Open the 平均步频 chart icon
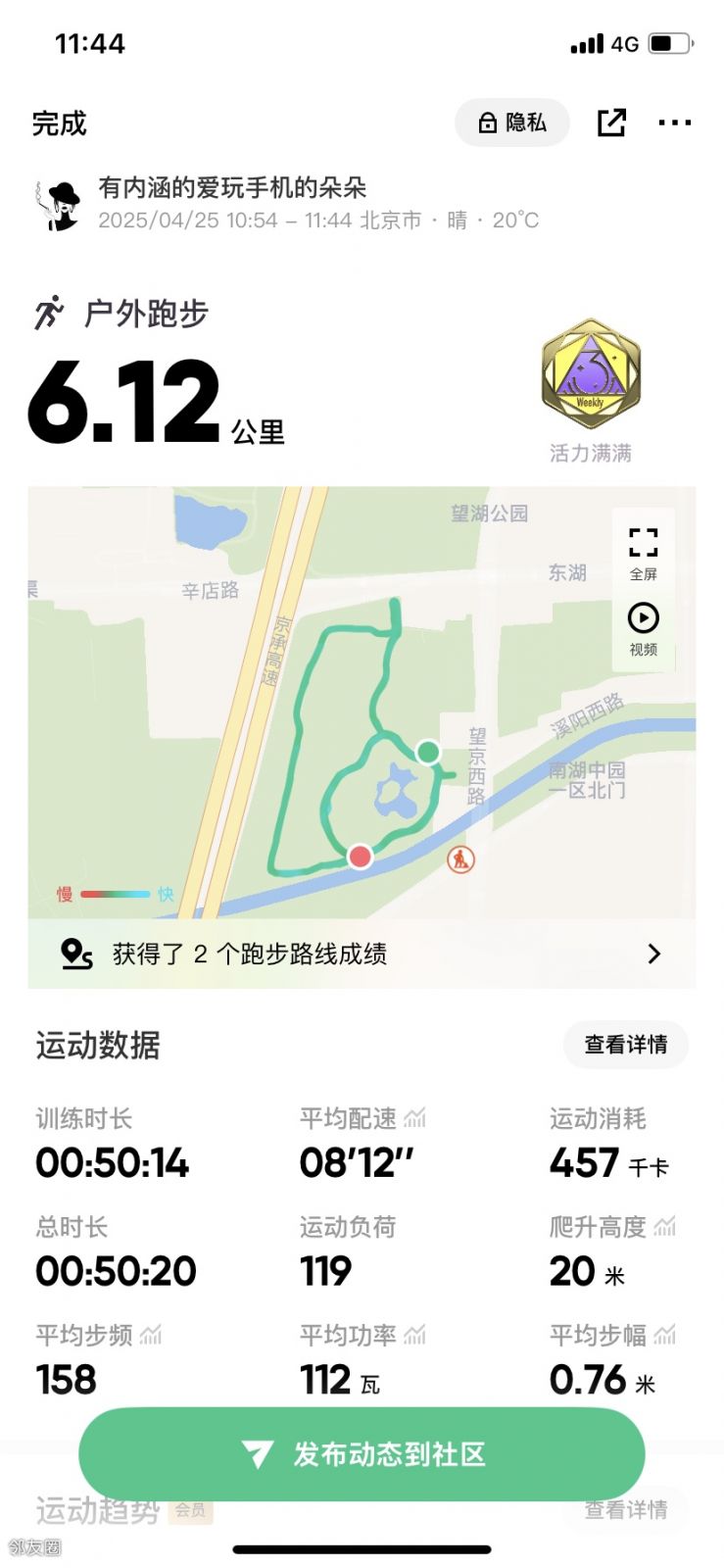The height and width of the screenshot is (1568, 724). click(151, 1335)
